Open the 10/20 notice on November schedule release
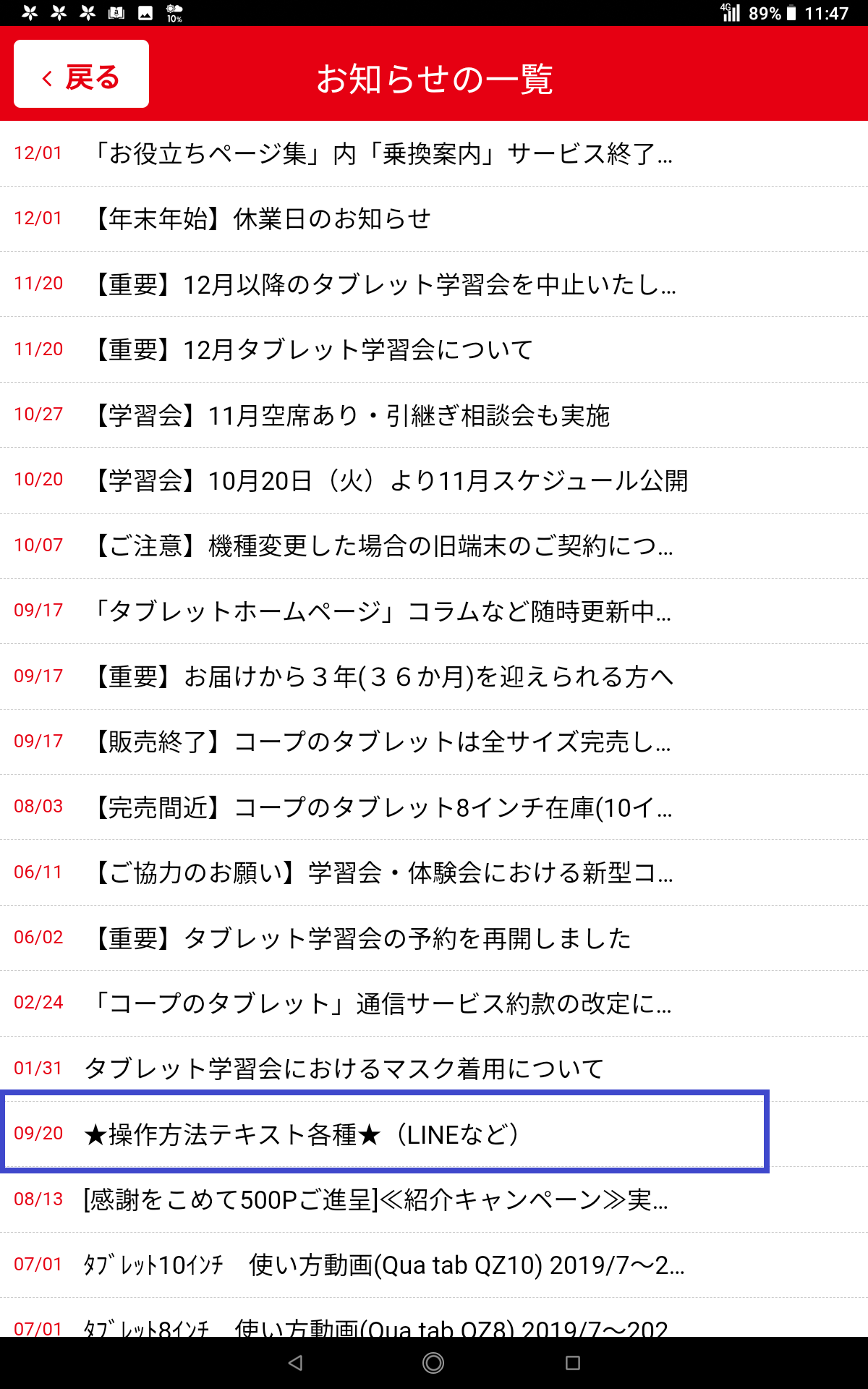This screenshot has height=1389, width=868. [x=434, y=480]
